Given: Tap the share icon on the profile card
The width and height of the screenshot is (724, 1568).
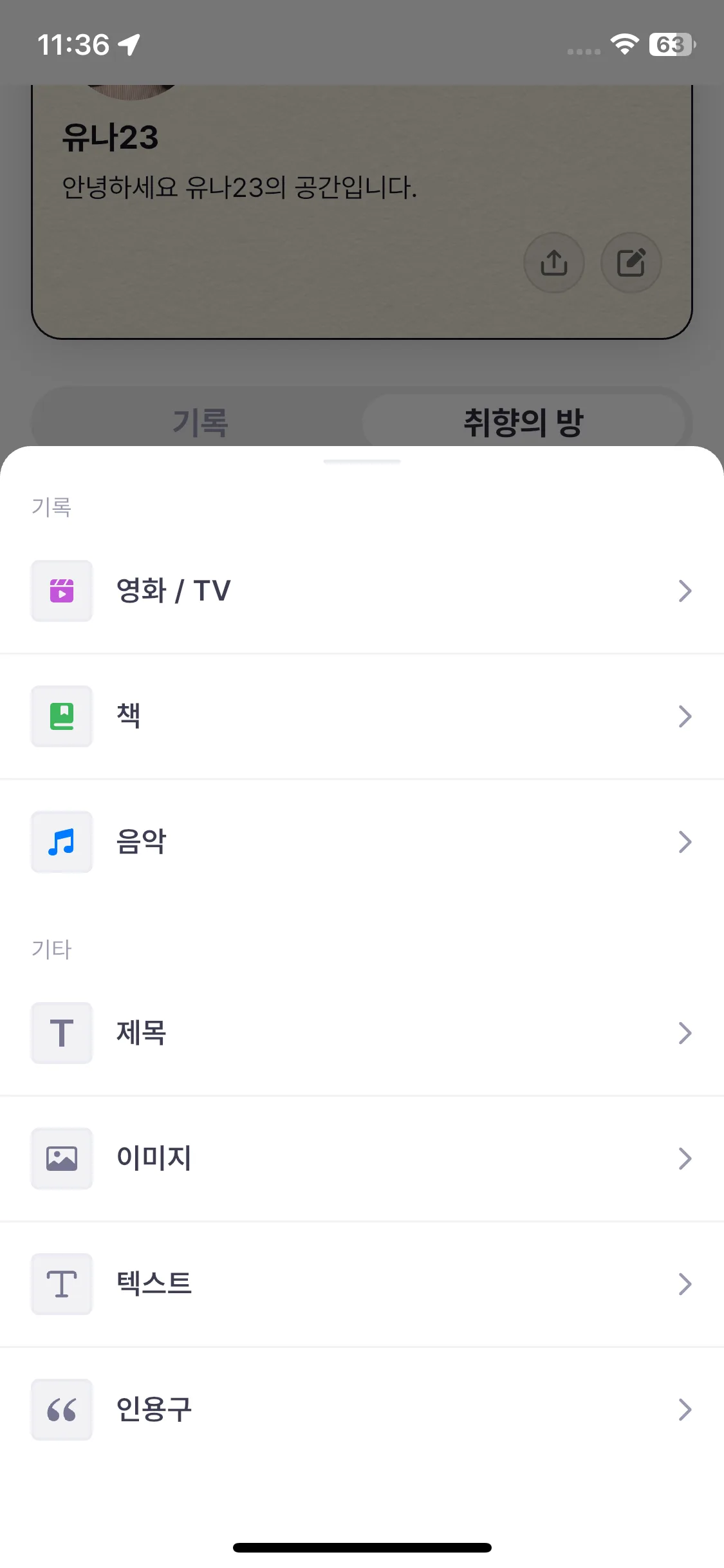Looking at the screenshot, I should [x=553, y=263].
